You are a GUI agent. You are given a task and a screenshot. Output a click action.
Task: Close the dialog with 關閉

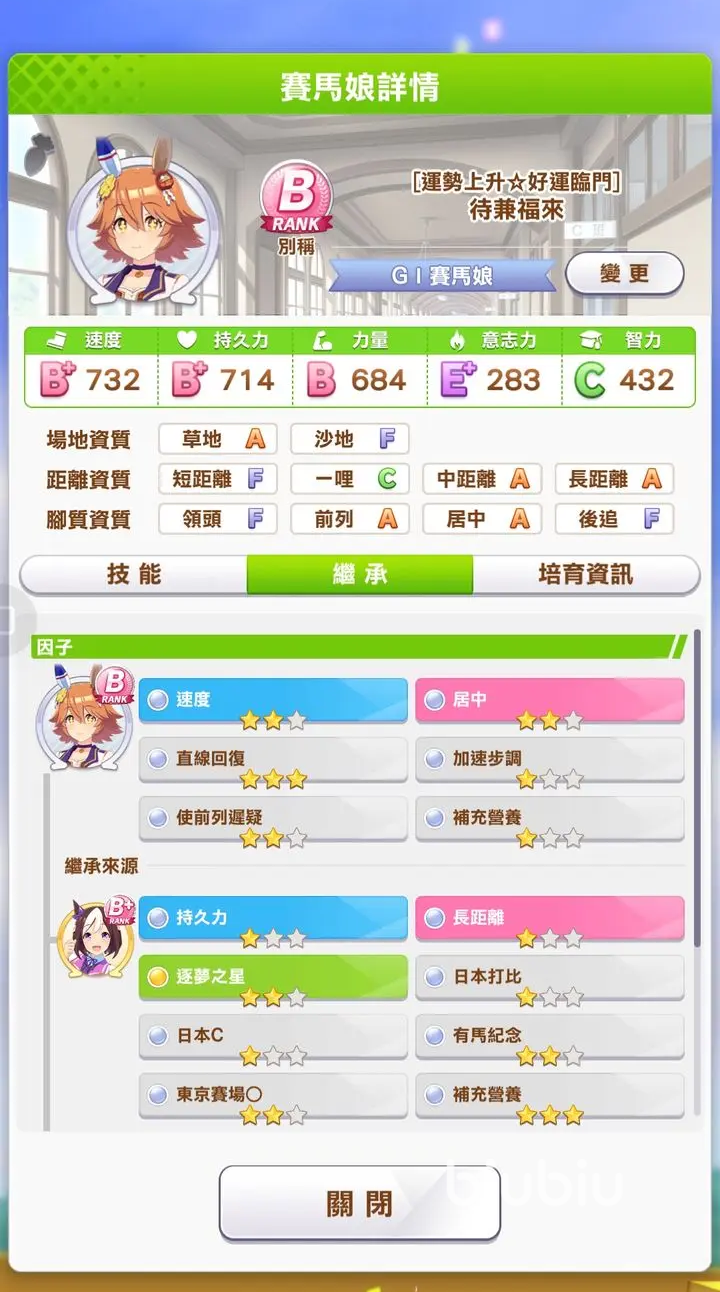click(359, 1203)
